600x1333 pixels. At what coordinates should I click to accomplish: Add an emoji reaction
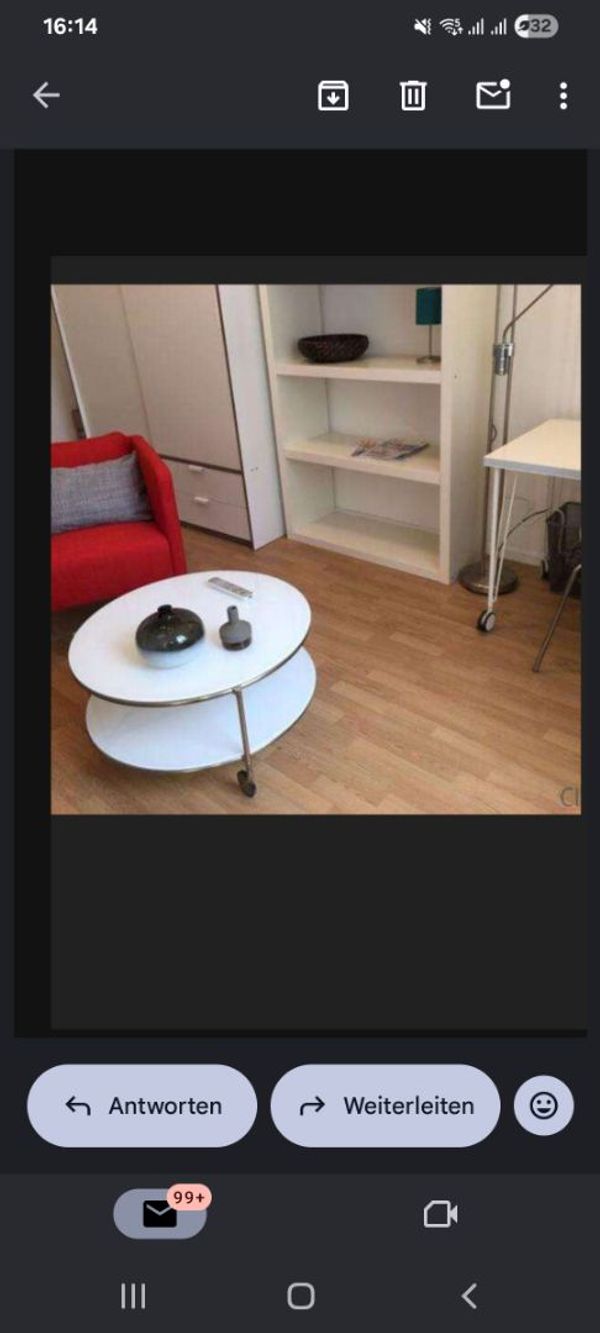[x=543, y=1105]
